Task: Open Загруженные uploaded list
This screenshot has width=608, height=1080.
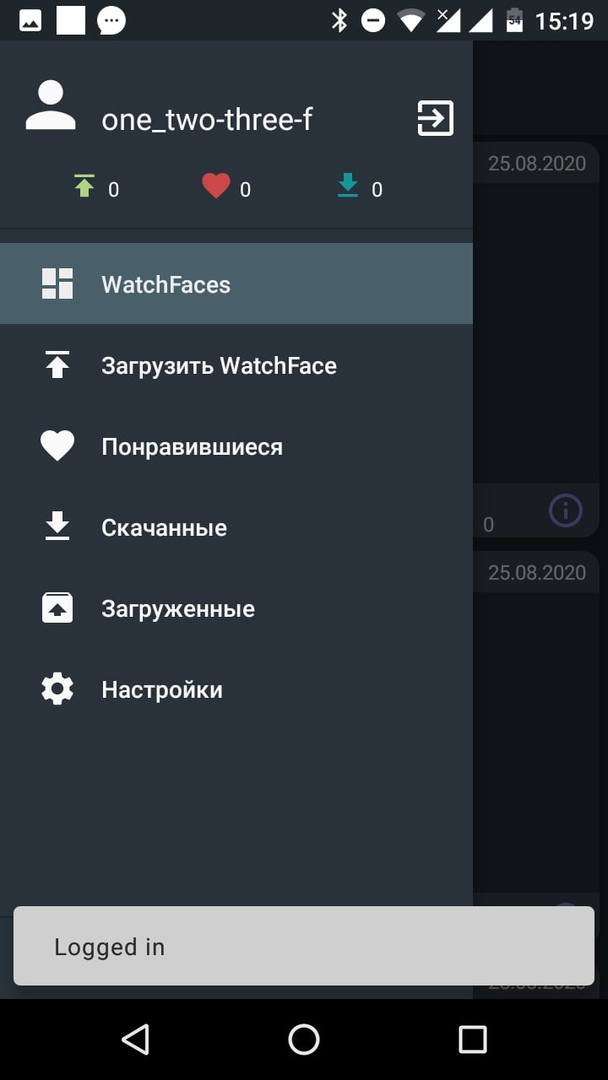Action: click(236, 609)
